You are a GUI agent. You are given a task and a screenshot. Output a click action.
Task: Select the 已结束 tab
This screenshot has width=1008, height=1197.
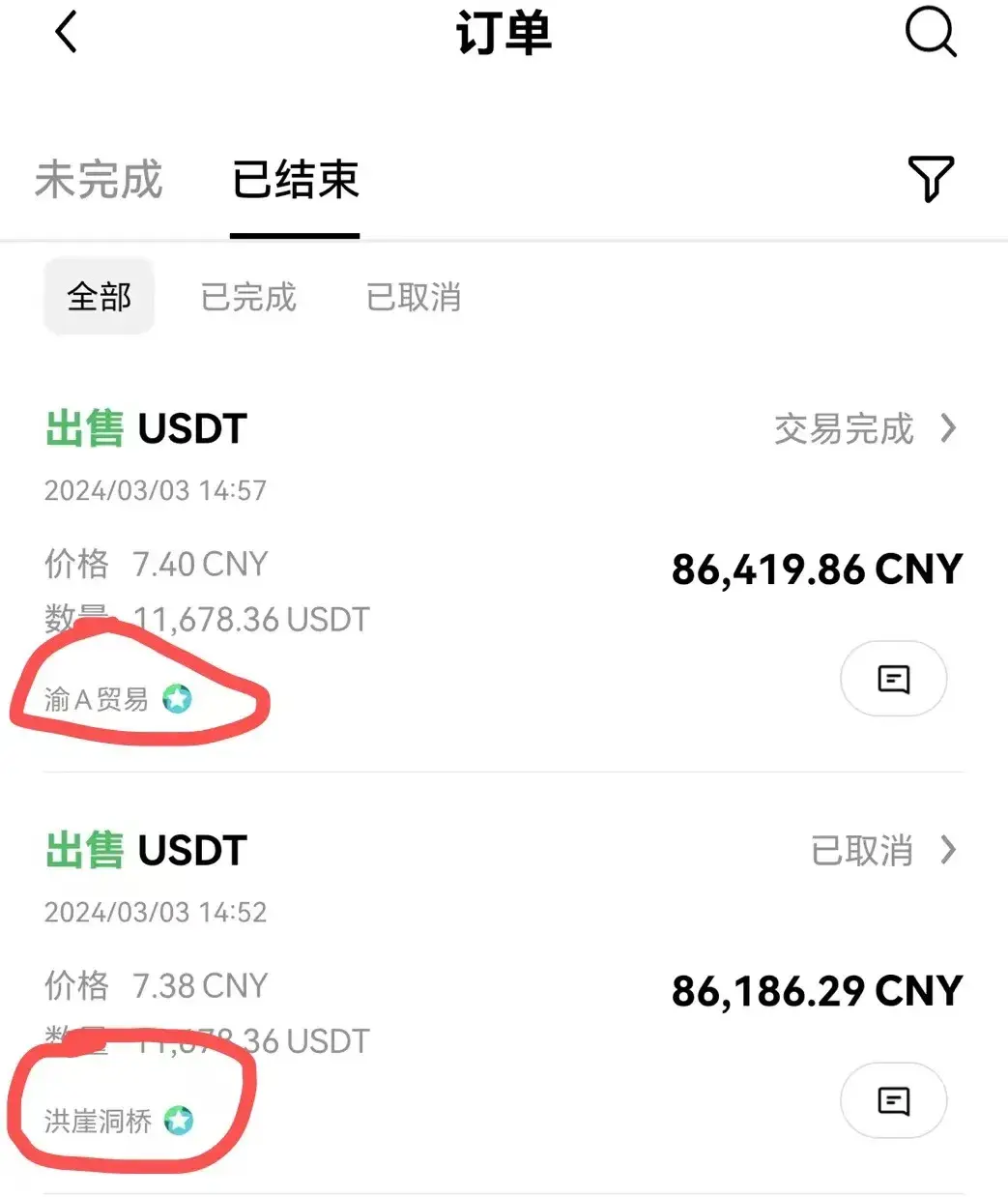tap(296, 180)
